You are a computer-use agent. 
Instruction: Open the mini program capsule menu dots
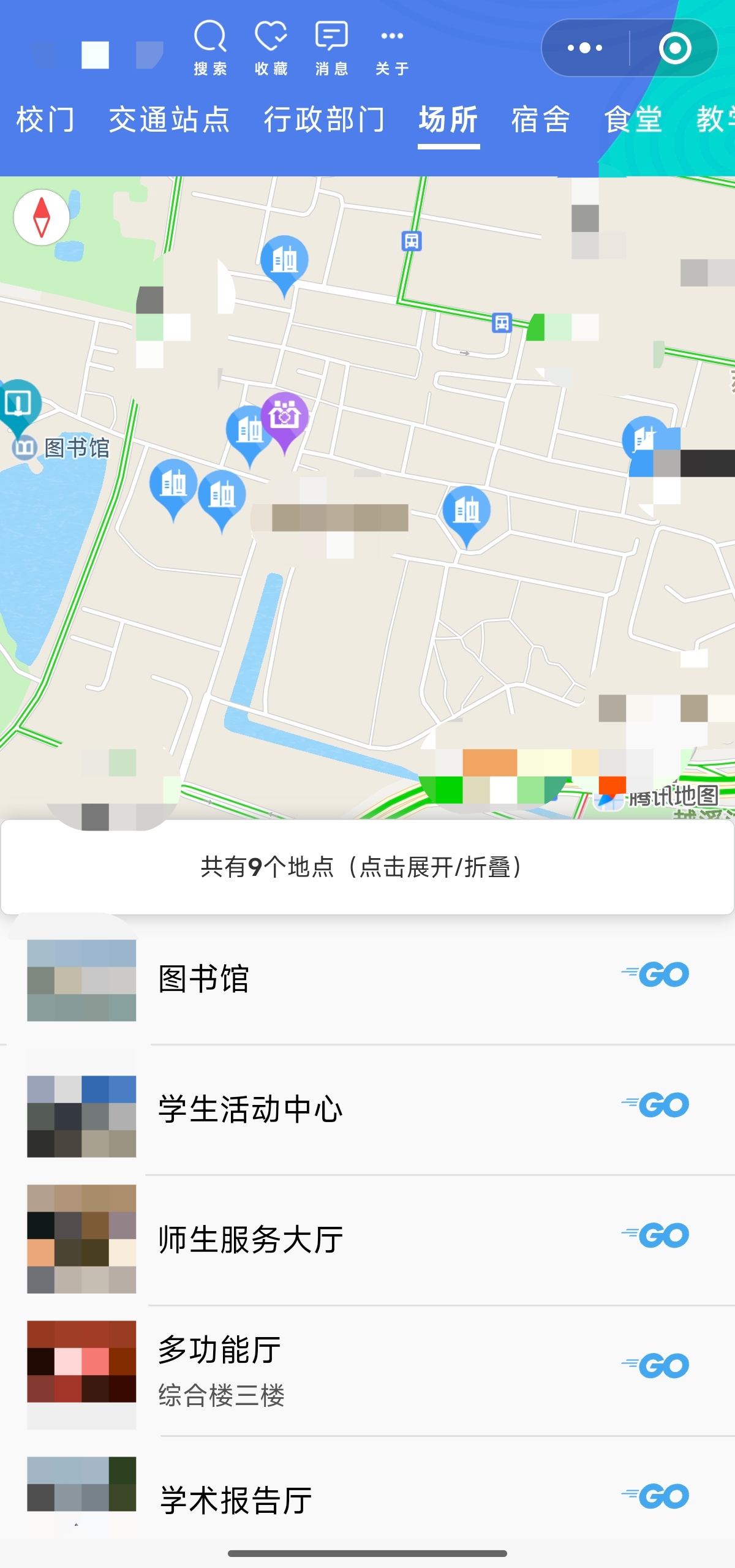(585, 48)
